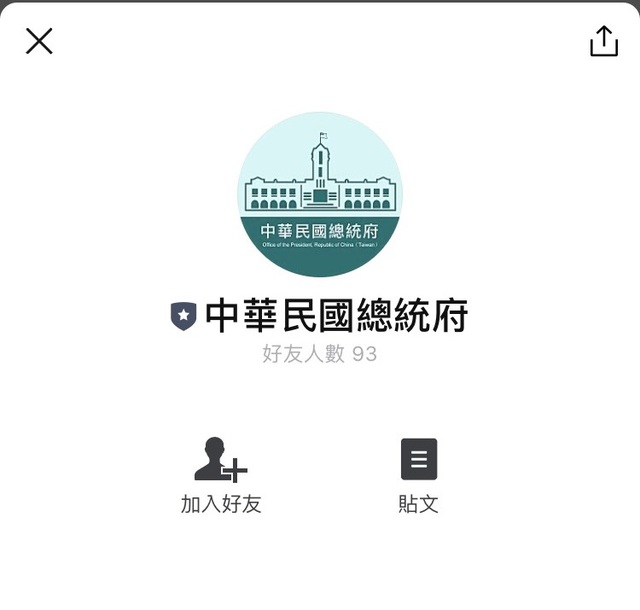The image size is (640, 610).
Task: Share this official account profile
Action: tap(604, 41)
